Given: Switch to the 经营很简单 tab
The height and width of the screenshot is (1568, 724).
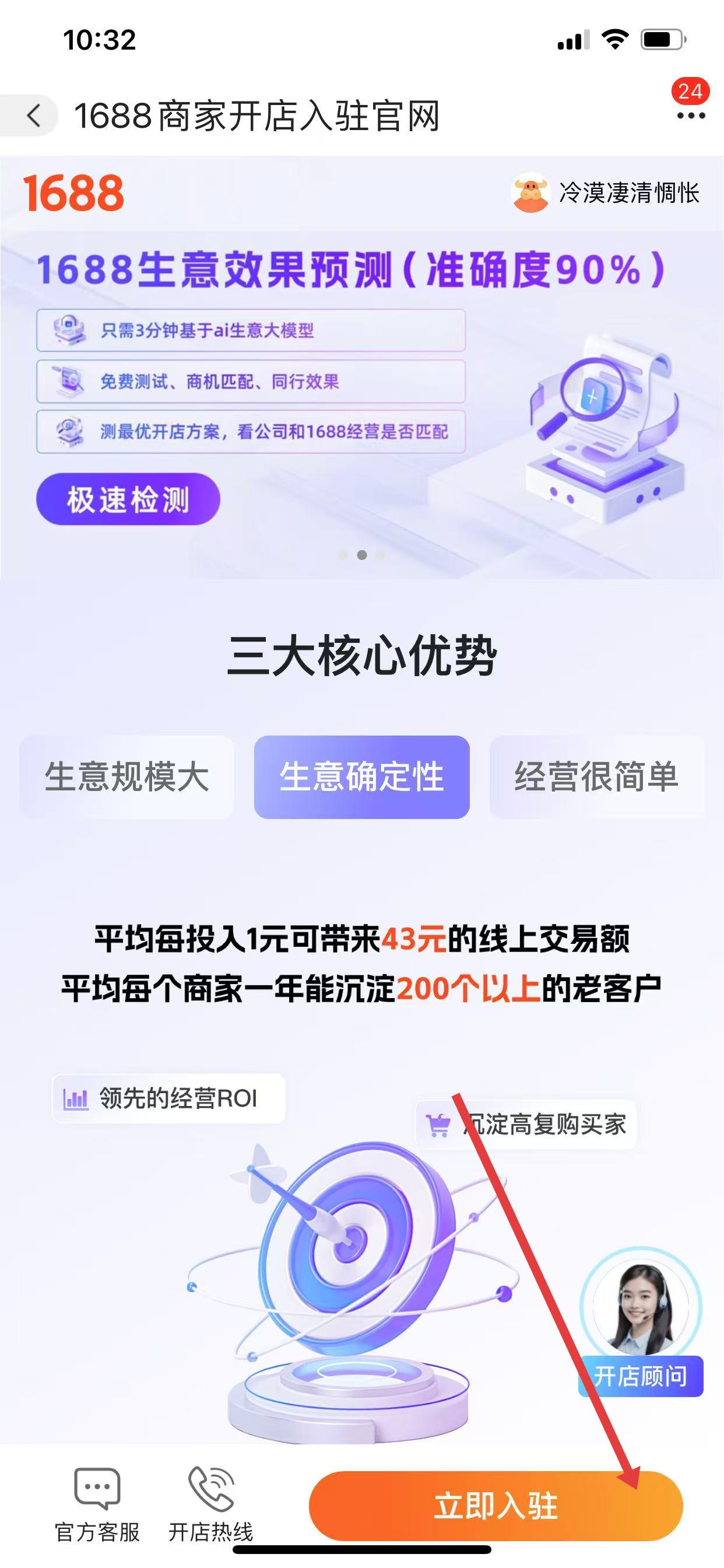Looking at the screenshot, I should click(x=596, y=776).
